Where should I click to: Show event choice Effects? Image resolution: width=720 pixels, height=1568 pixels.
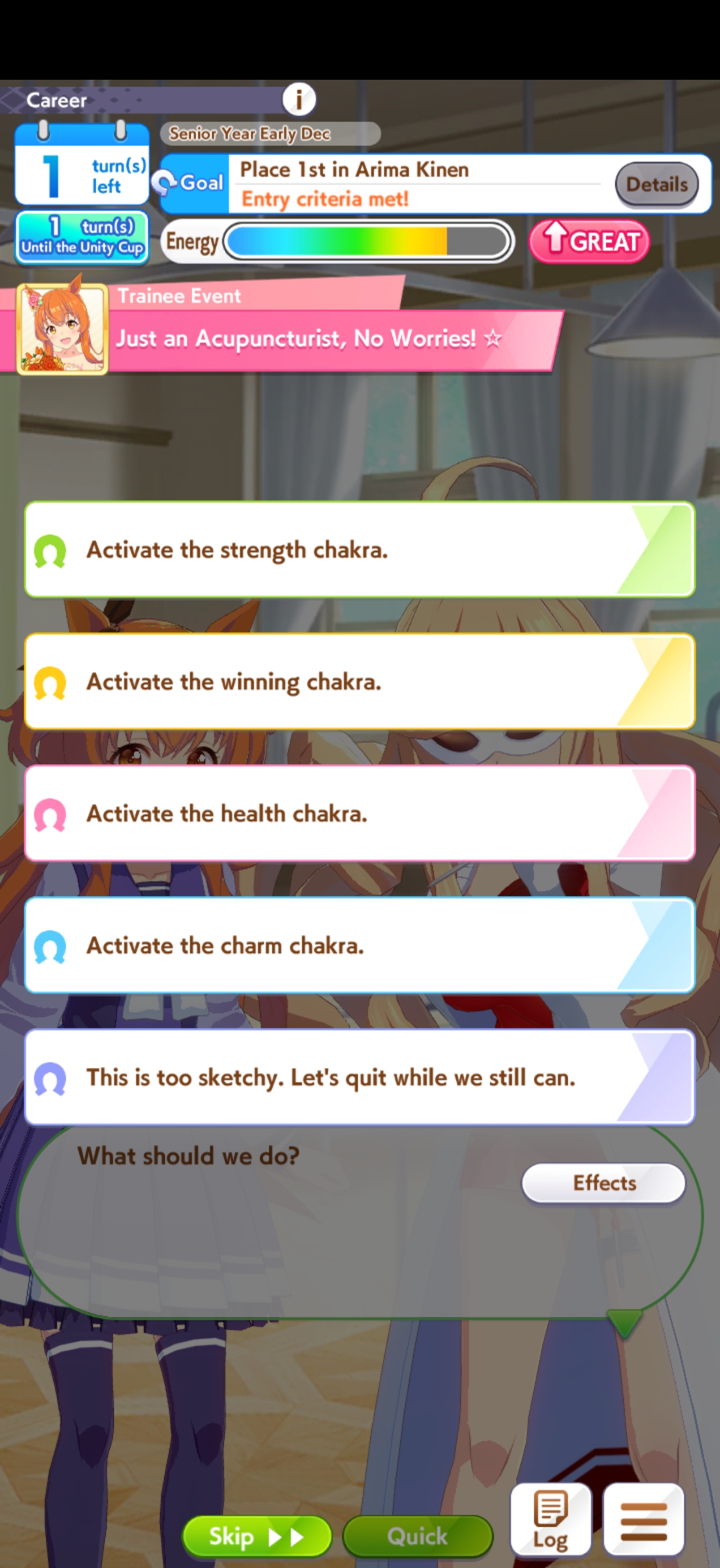point(603,1183)
